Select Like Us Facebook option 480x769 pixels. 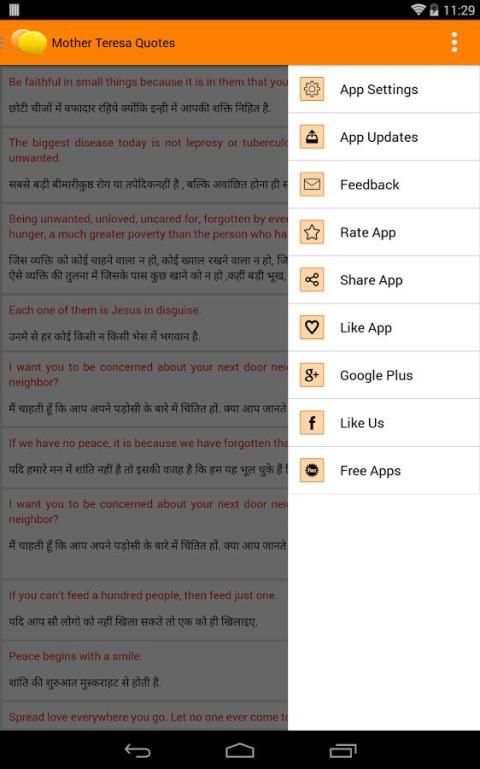point(384,422)
